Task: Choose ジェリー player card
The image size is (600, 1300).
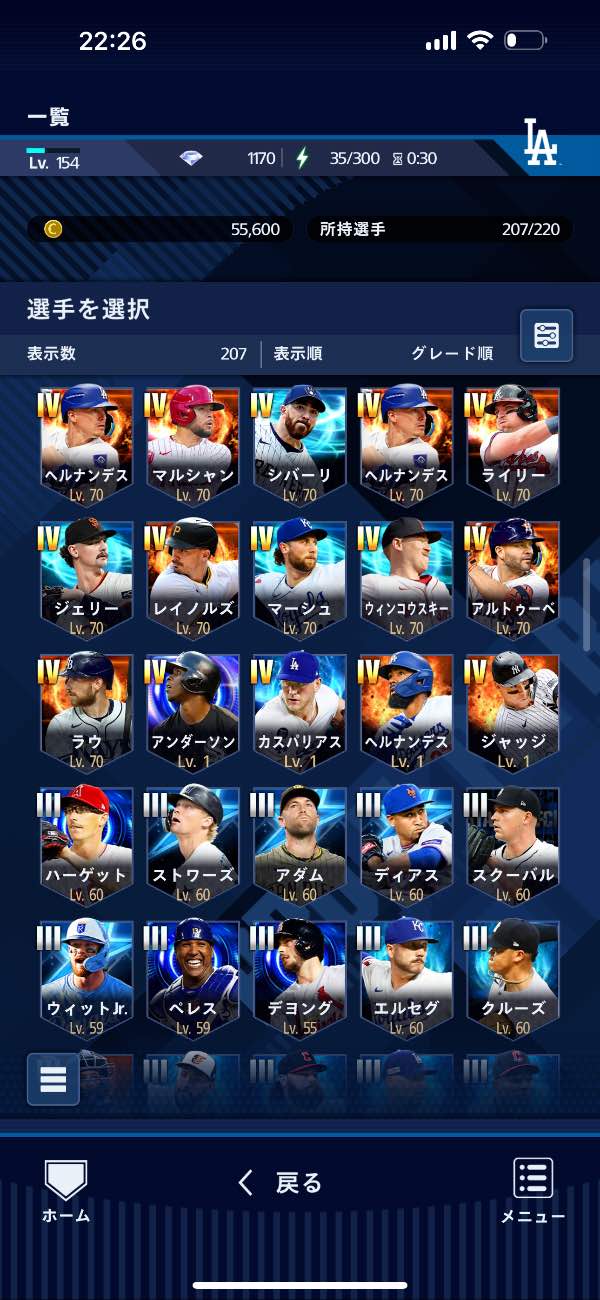Action: click(87, 578)
